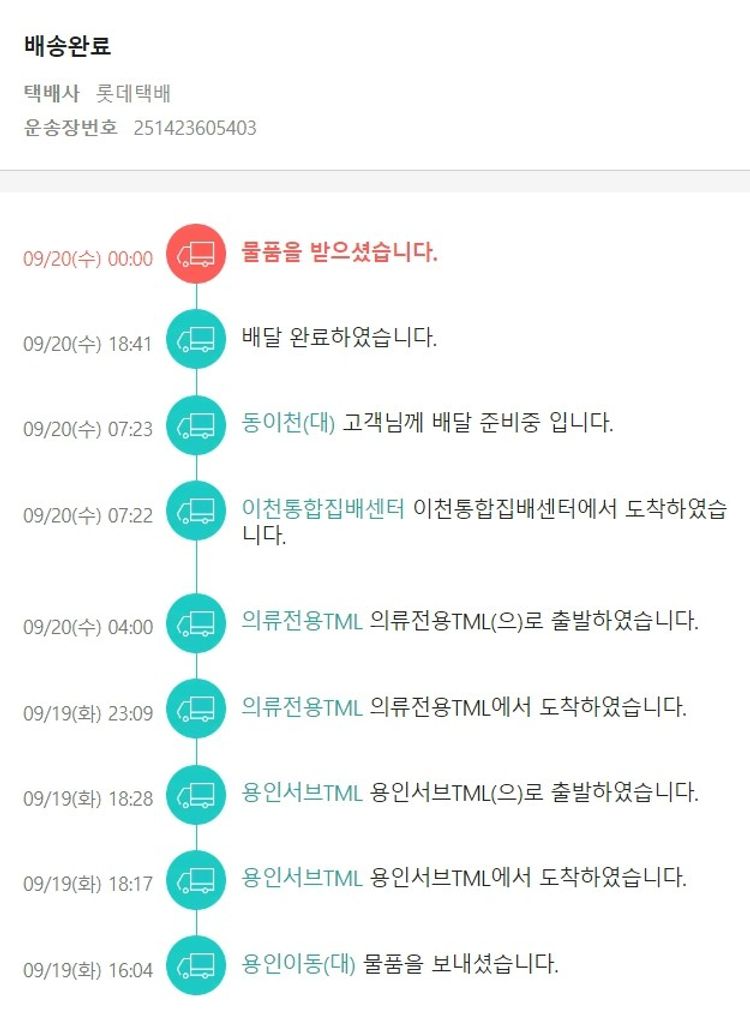View the 용인이동(대) branch details
The width and height of the screenshot is (750, 1021).
[299, 964]
